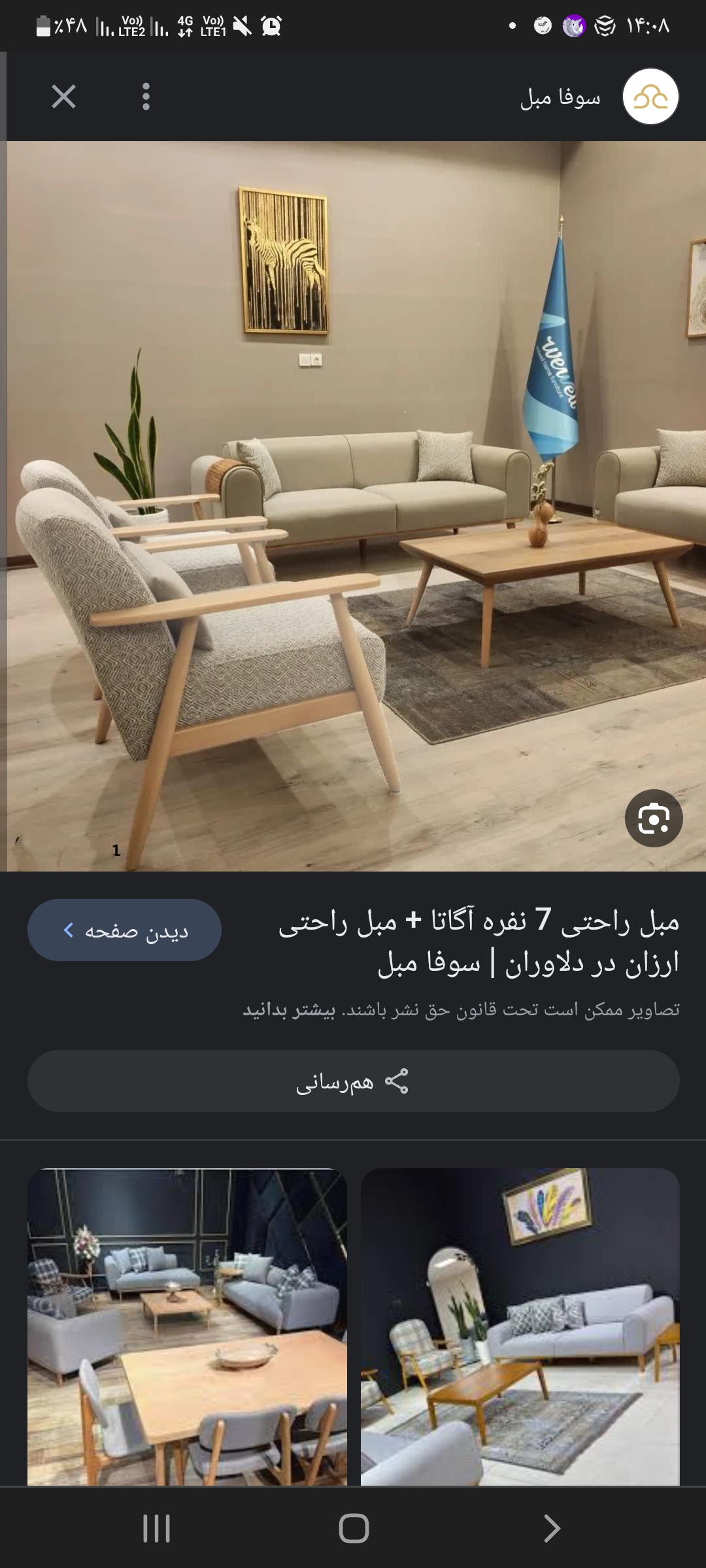This screenshot has width=706, height=1568.
Task: Open related image with wooden dining table
Action: (x=187, y=1326)
